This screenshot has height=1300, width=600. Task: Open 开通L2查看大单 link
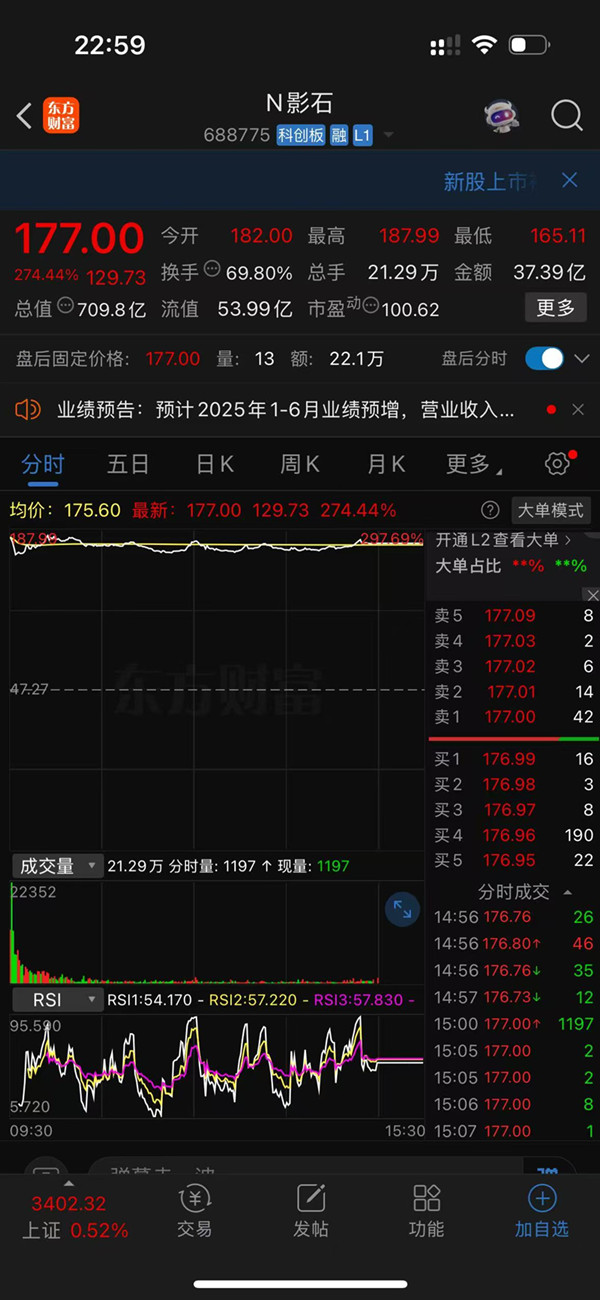tap(504, 540)
